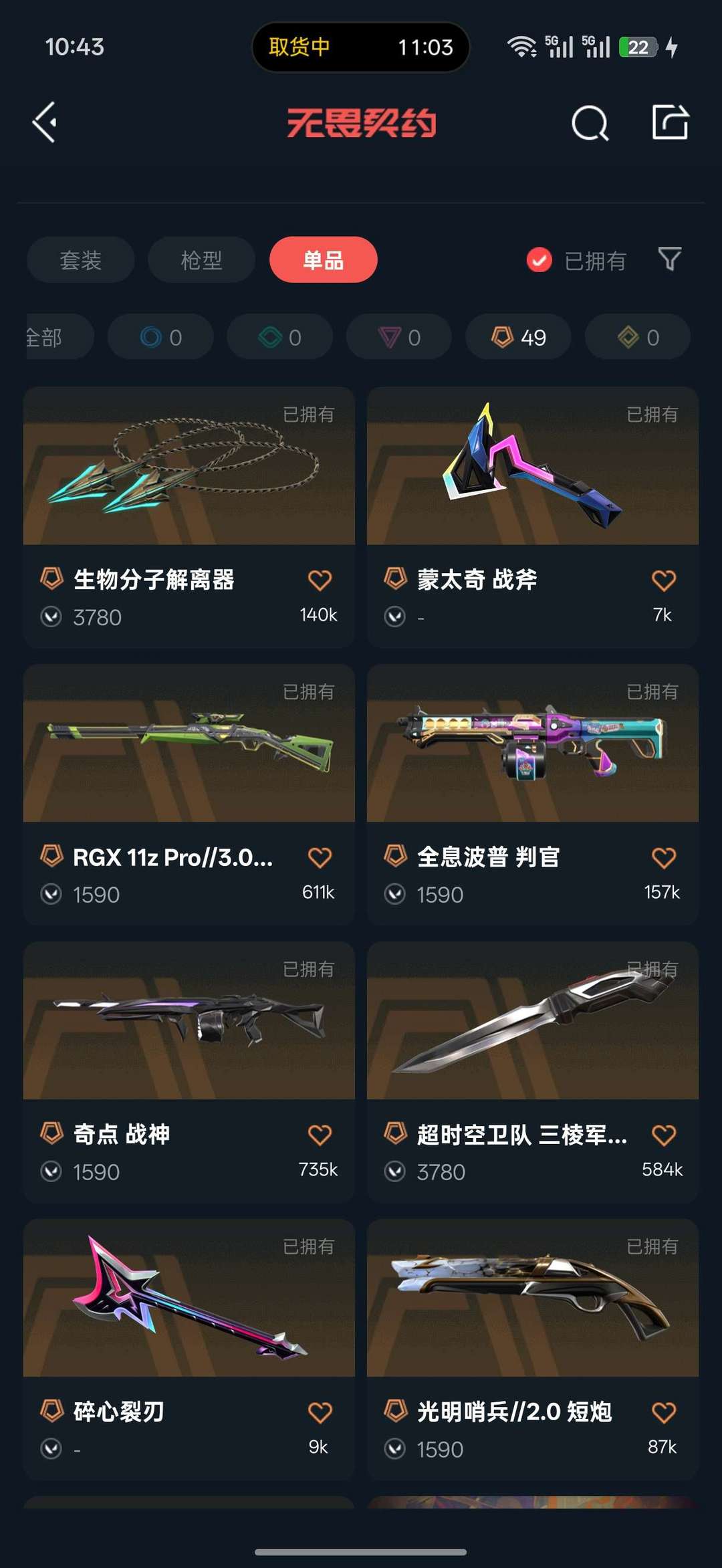Open the filter funnel icon
The height and width of the screenshot is (1568, 722).
tap(669, 259)
